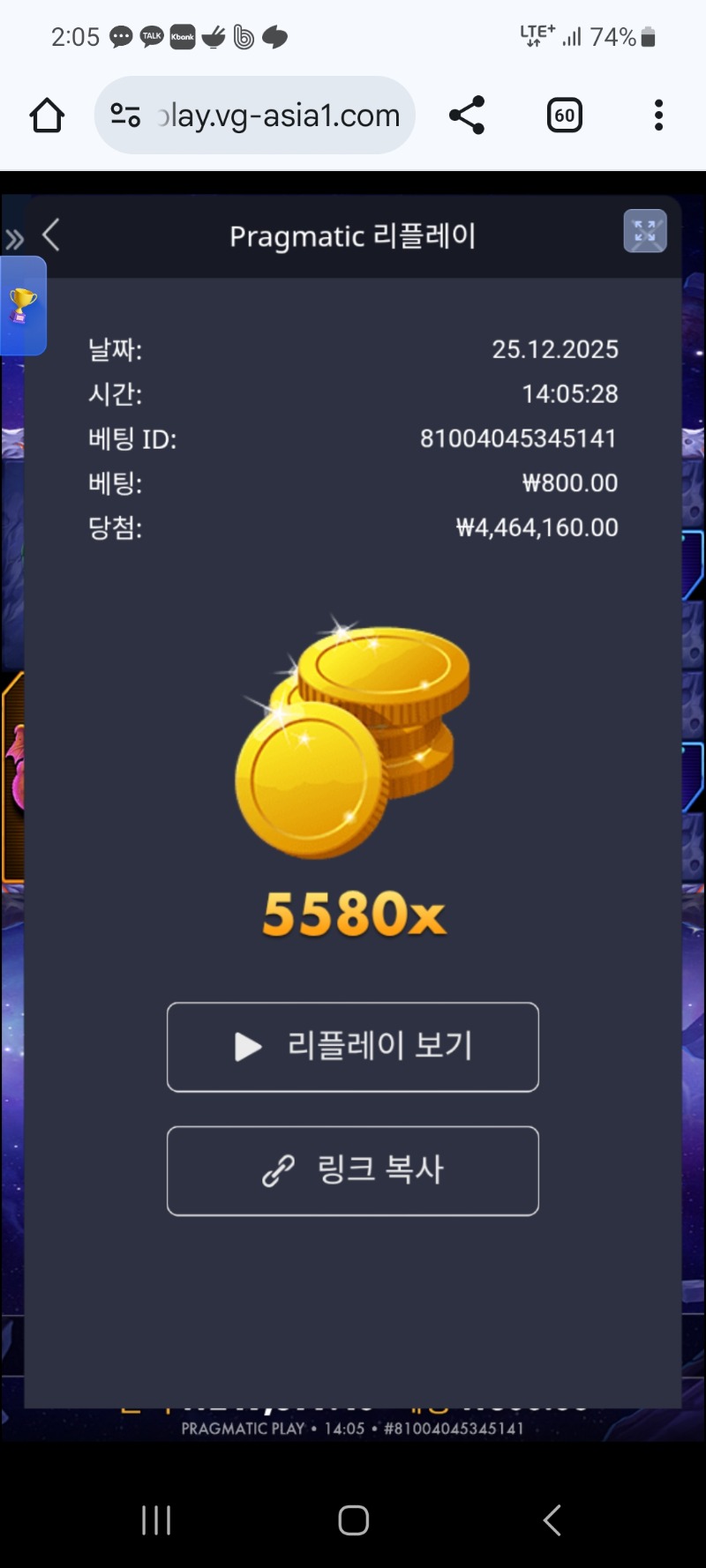Share this page from the browser toolbar
Image resolution: width=706 pixels, height=1568 pixels.
tap(467, 116)
